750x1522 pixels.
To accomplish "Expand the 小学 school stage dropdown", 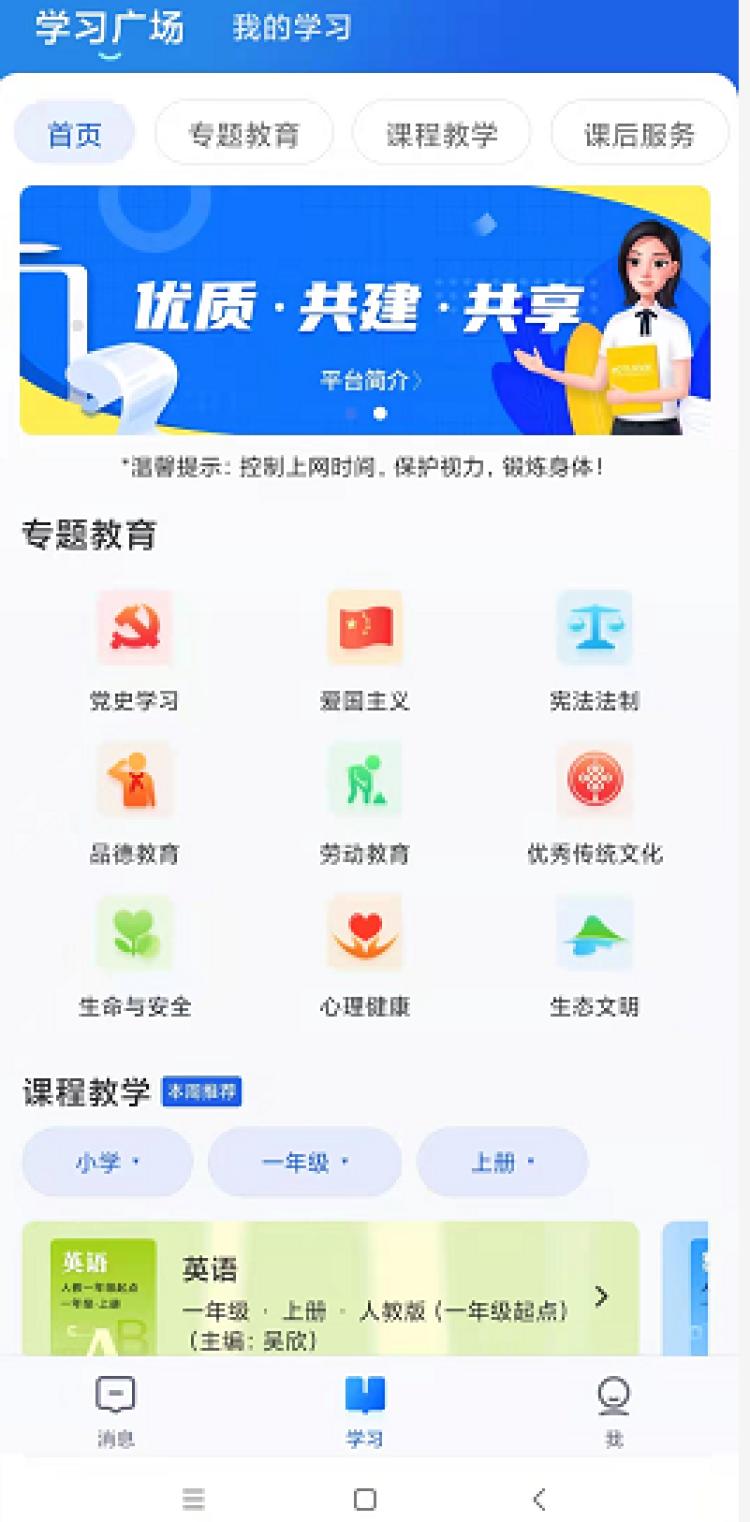I will [107, 1162].
